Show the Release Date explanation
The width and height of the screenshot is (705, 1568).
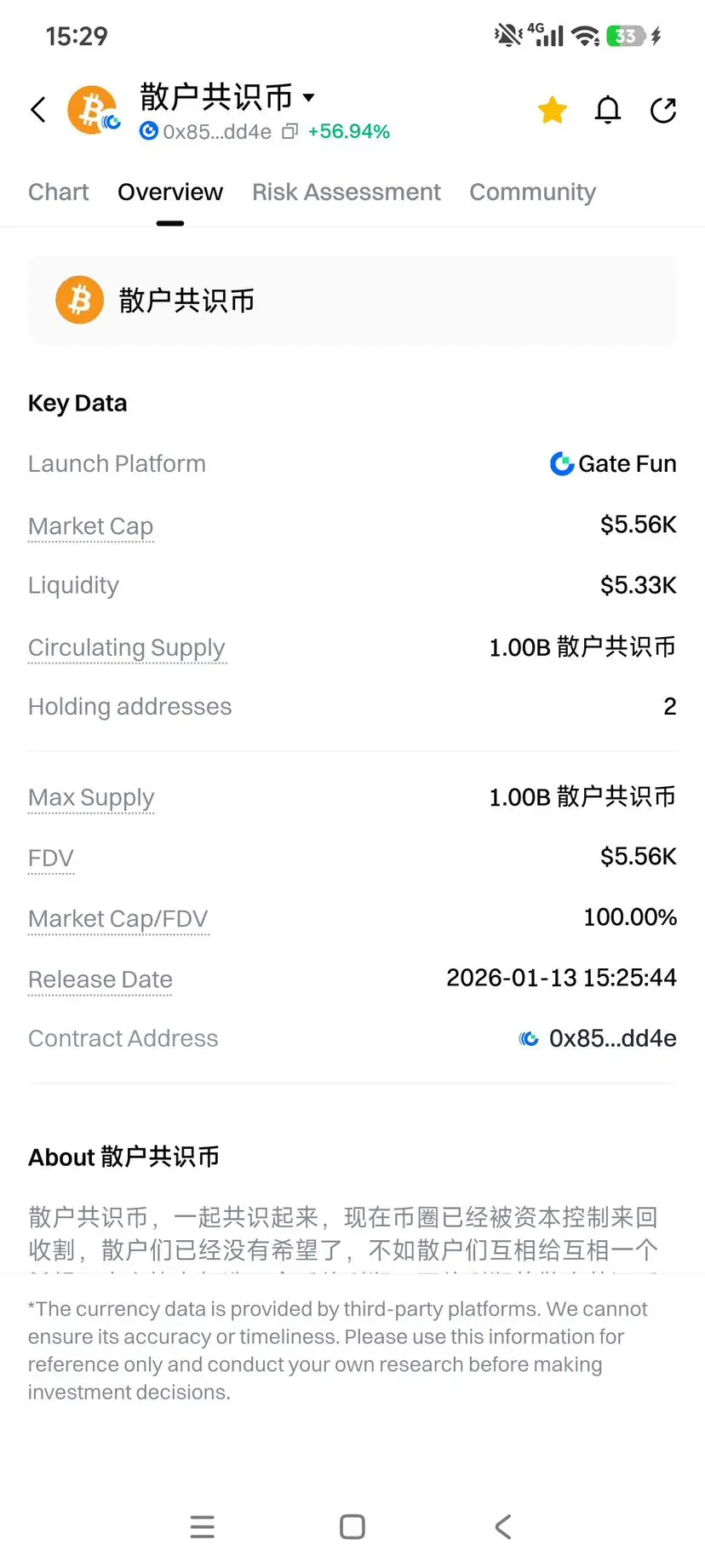100,979
